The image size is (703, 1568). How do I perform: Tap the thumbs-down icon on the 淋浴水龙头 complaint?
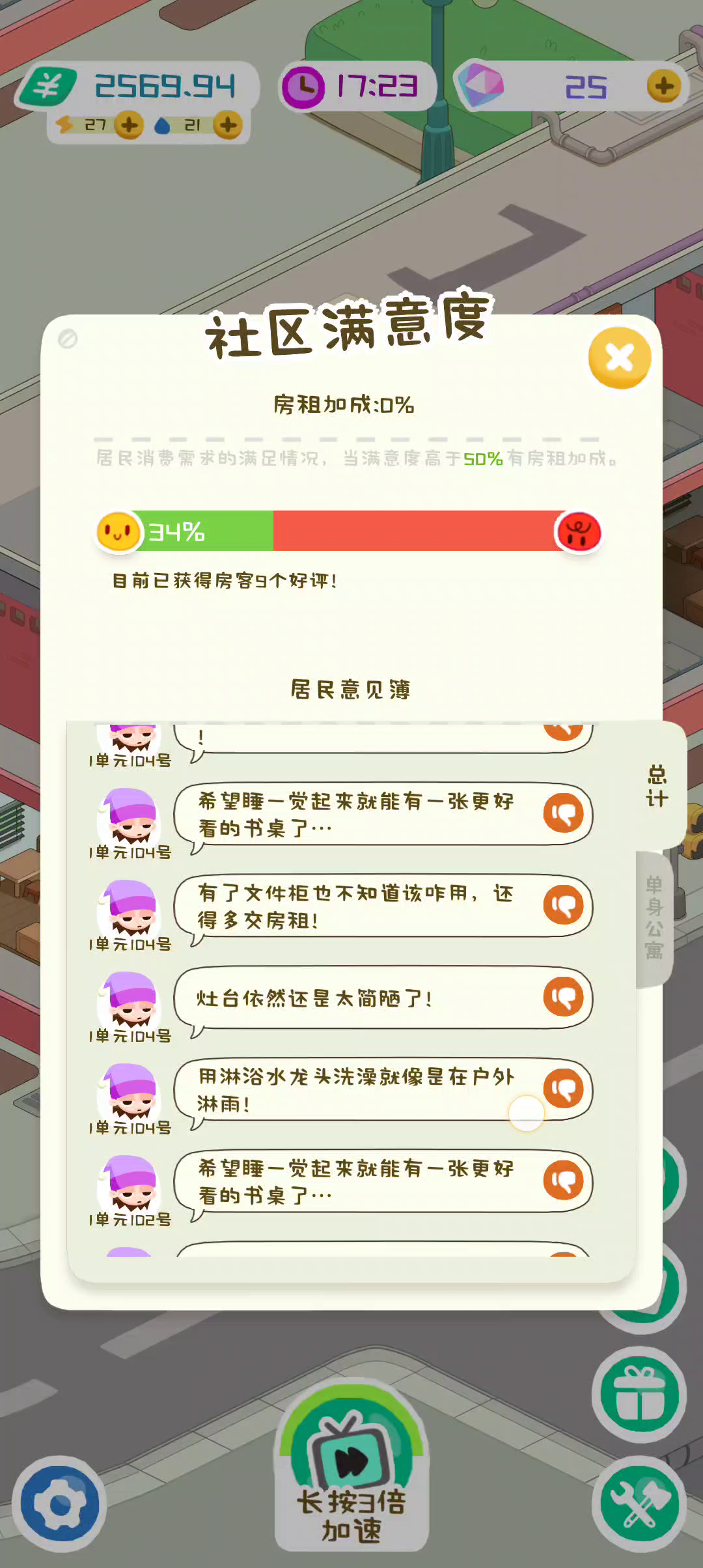click(564, 1089)
